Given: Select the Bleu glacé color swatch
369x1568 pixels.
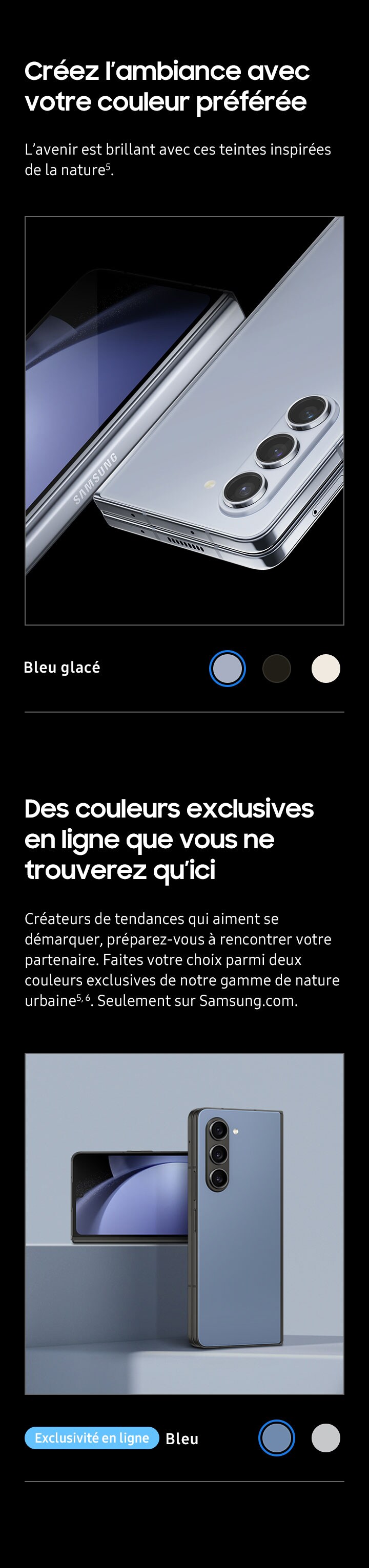Looking at the screenshot, I should click(227, 669).
